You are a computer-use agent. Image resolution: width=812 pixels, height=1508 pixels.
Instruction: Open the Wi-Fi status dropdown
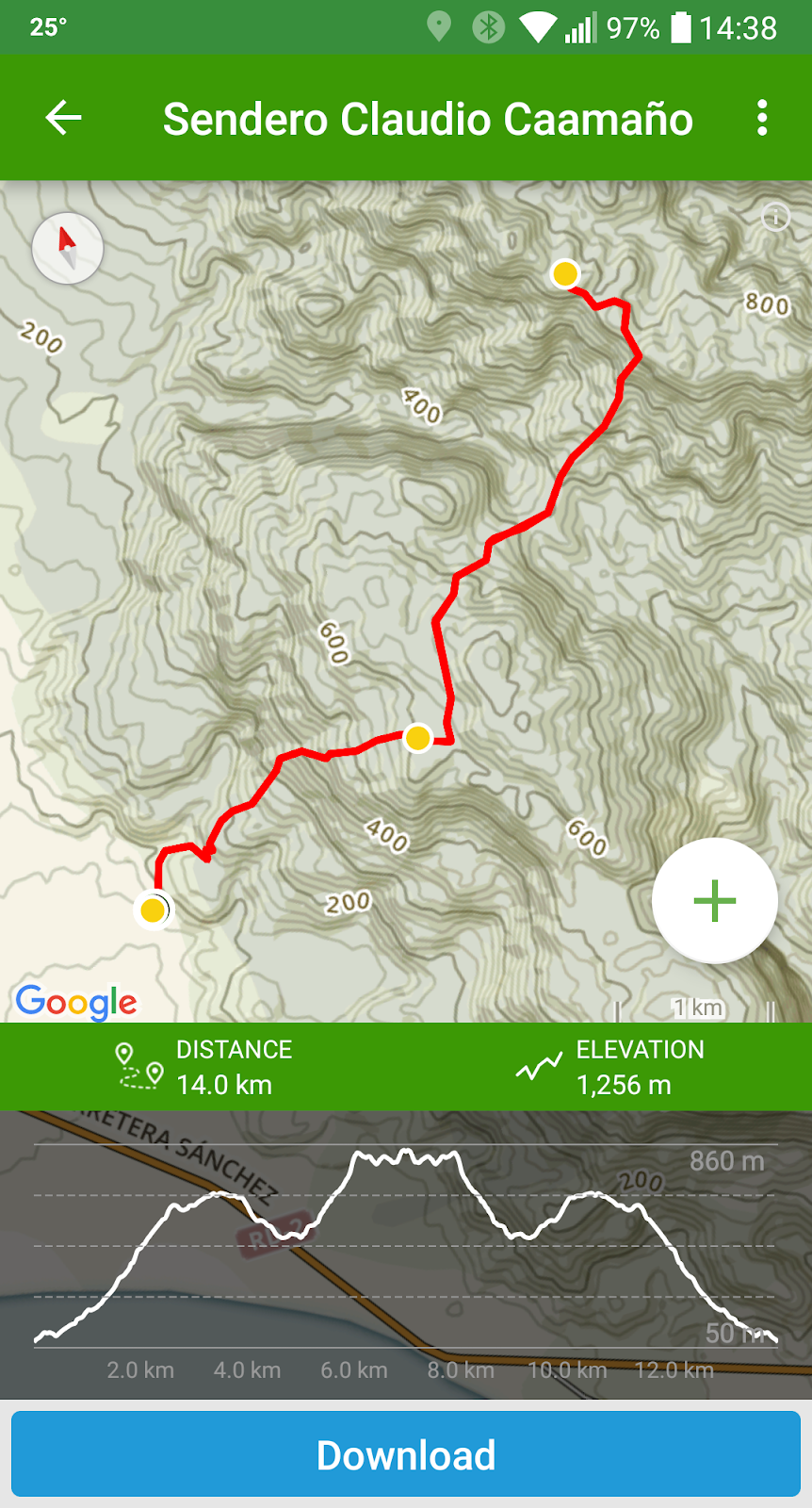(x=536, y=27)
